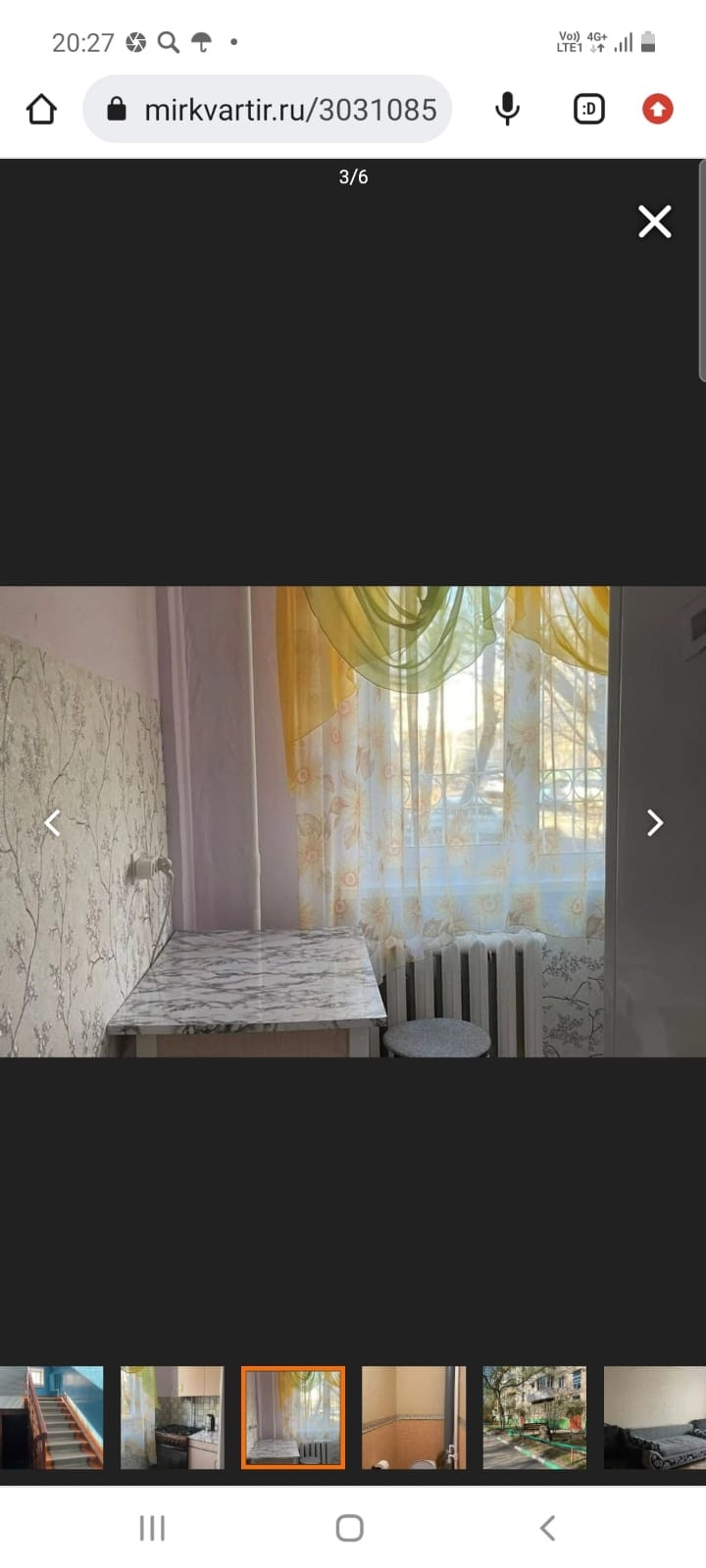Open the browser home page
706x1568 pixels.
(41, 109)
